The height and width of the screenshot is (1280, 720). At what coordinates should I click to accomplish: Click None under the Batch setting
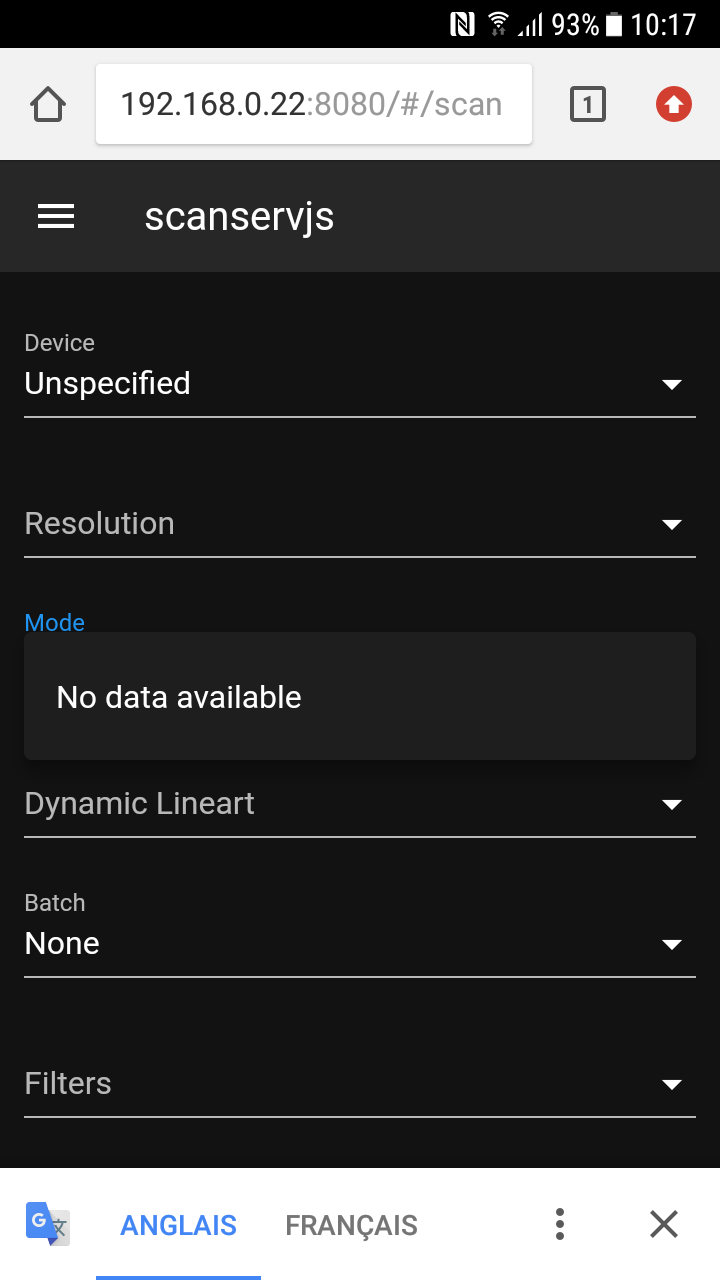click(x=62, y=943)
